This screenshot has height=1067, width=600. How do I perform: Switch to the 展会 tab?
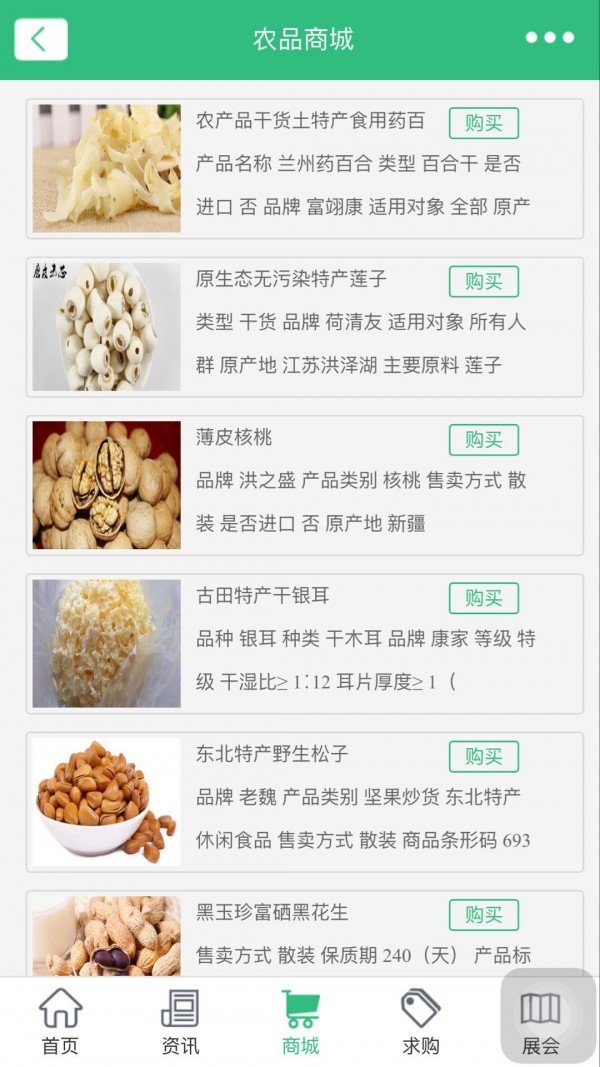tap(541, 1022)
